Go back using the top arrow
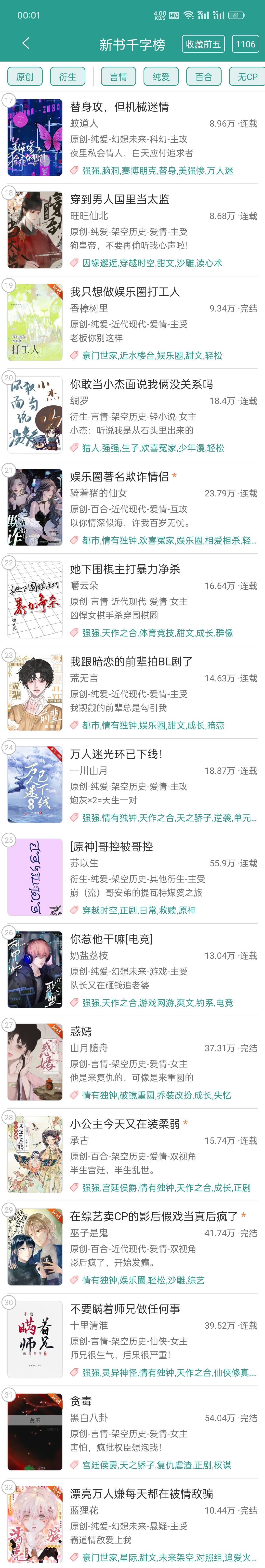The image size is (265, 1568). click(26, 43)
